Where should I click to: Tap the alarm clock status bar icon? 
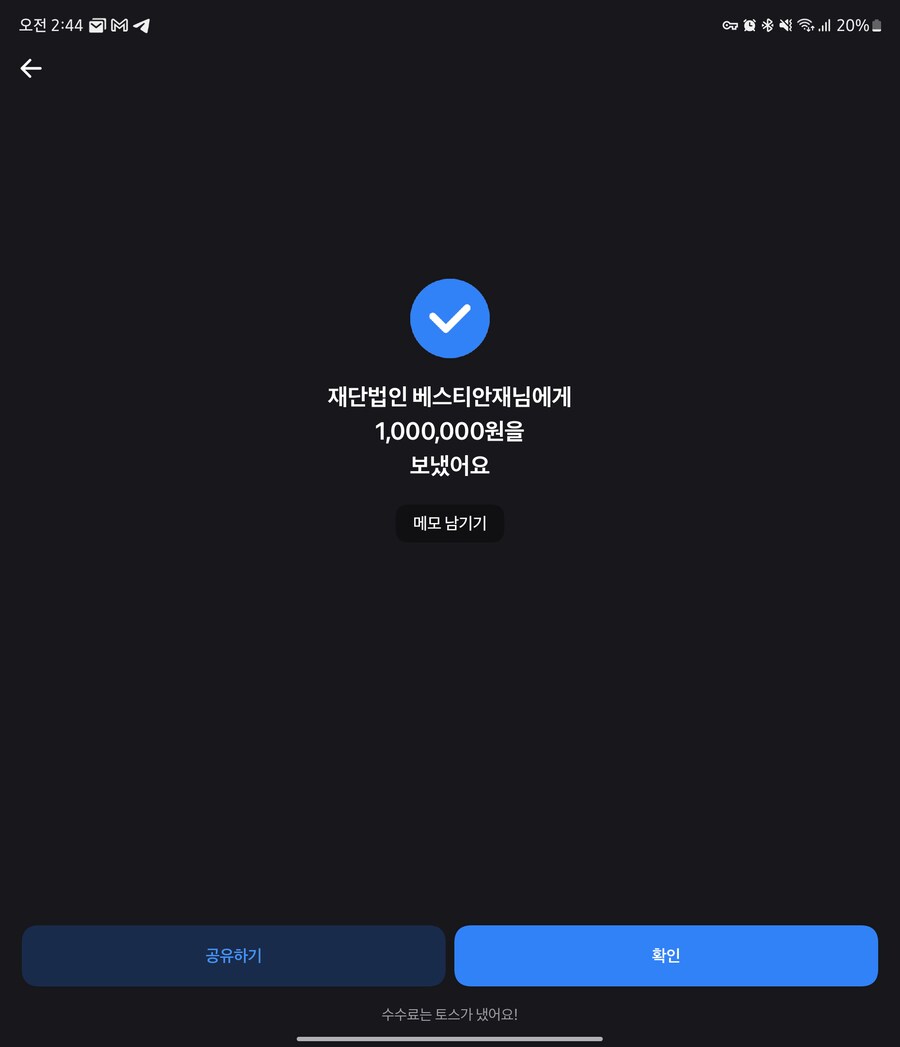pyautogui.click(x=749, y=25)
